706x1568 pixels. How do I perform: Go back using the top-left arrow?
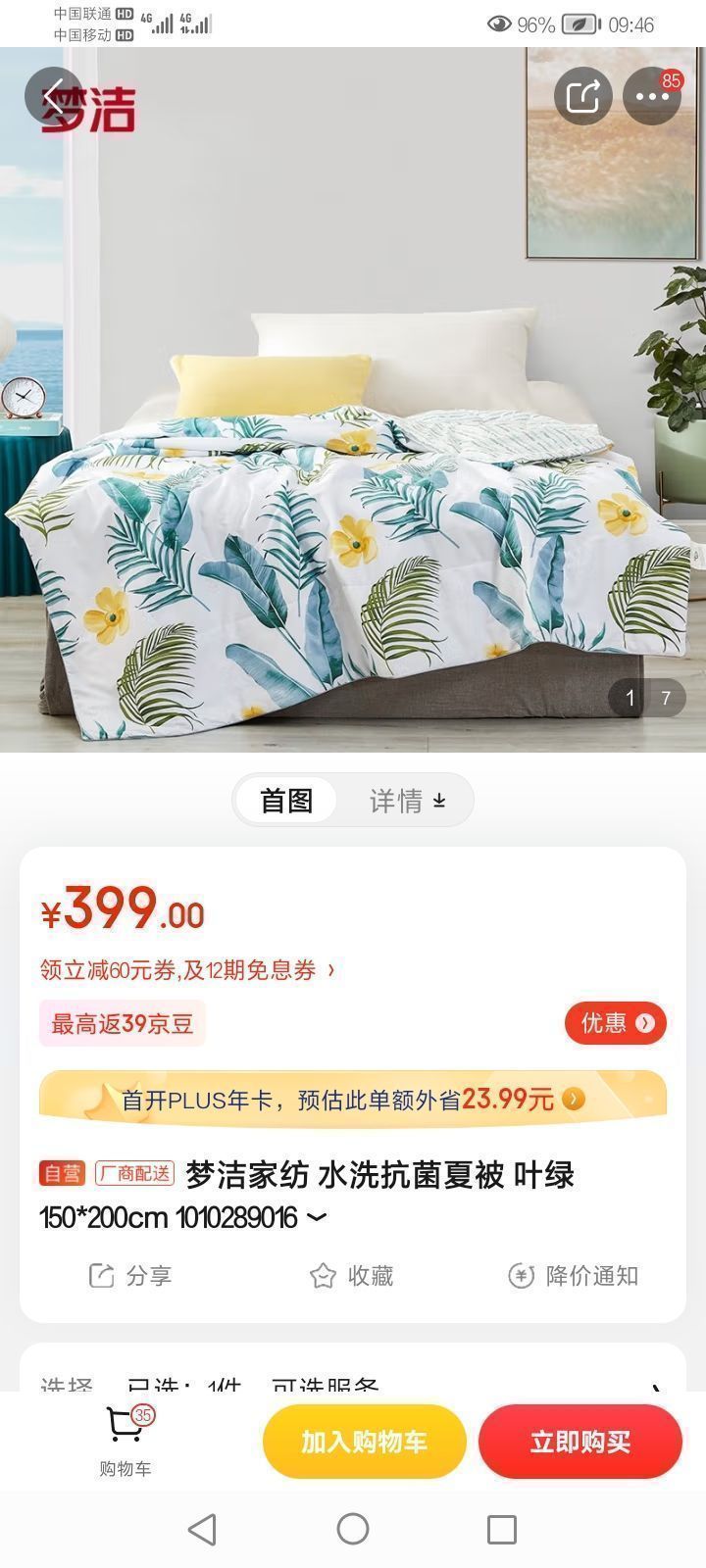[x=54, y=96]
